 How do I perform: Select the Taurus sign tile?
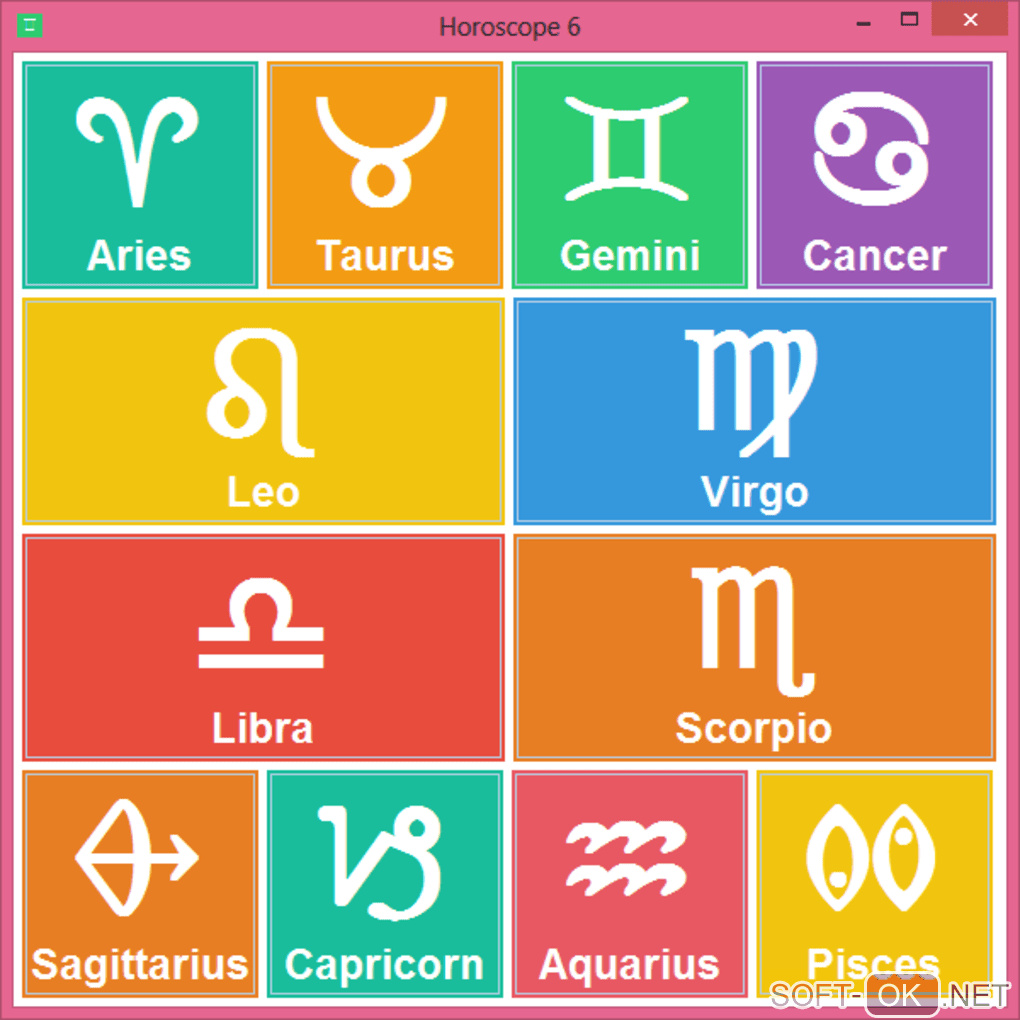385,175
